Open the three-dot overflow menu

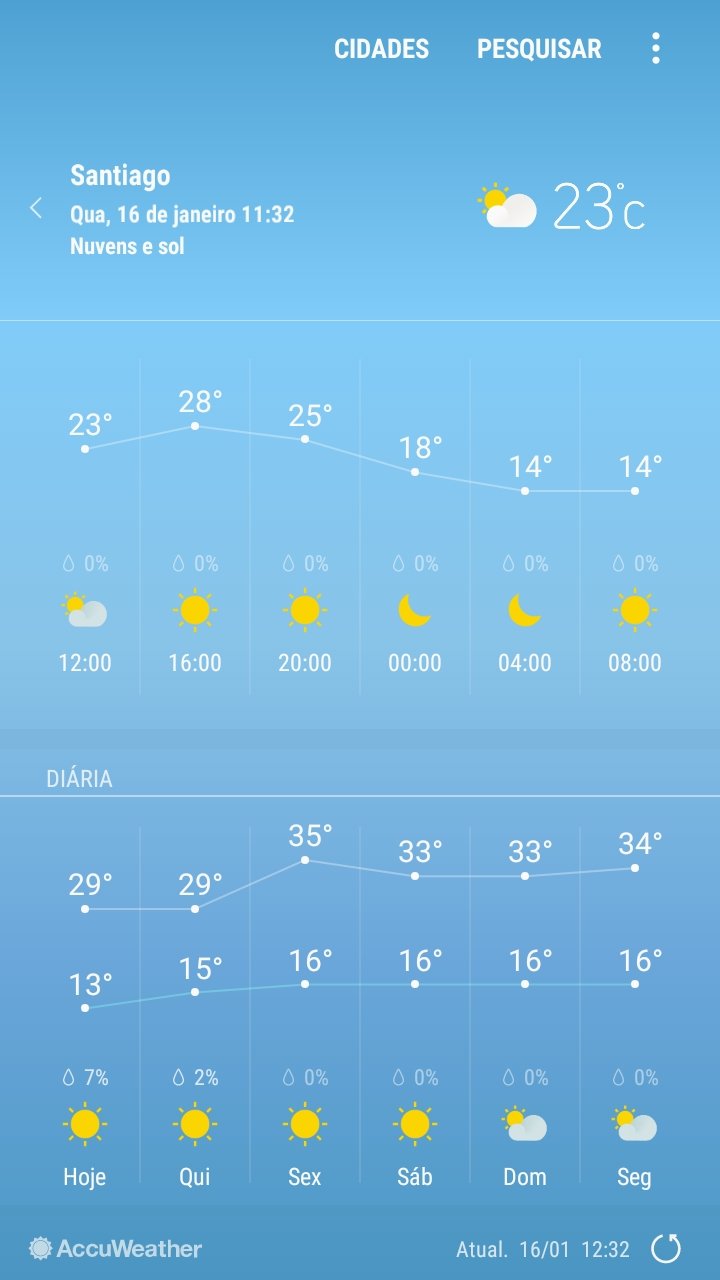(656, 48)
